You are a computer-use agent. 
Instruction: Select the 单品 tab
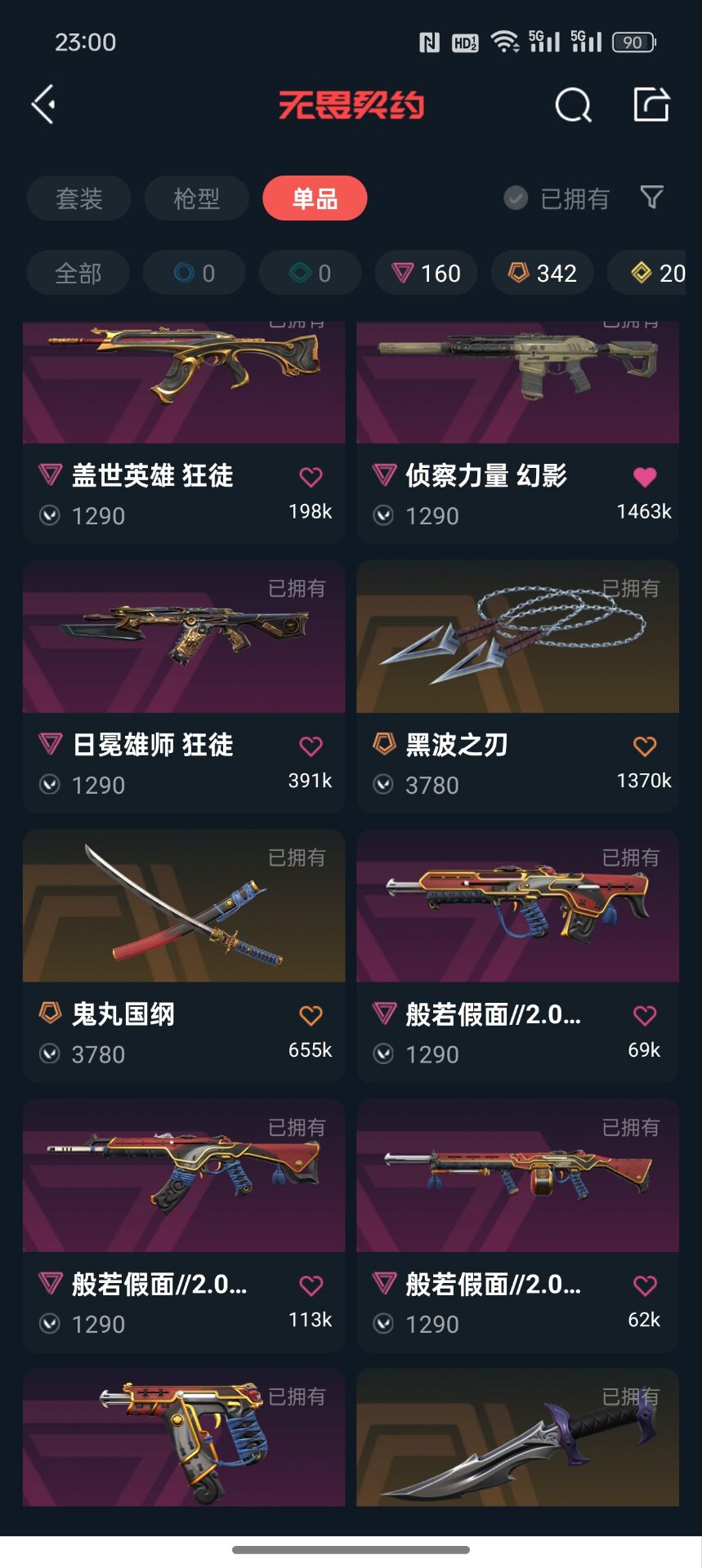click(x=315, y=198)
